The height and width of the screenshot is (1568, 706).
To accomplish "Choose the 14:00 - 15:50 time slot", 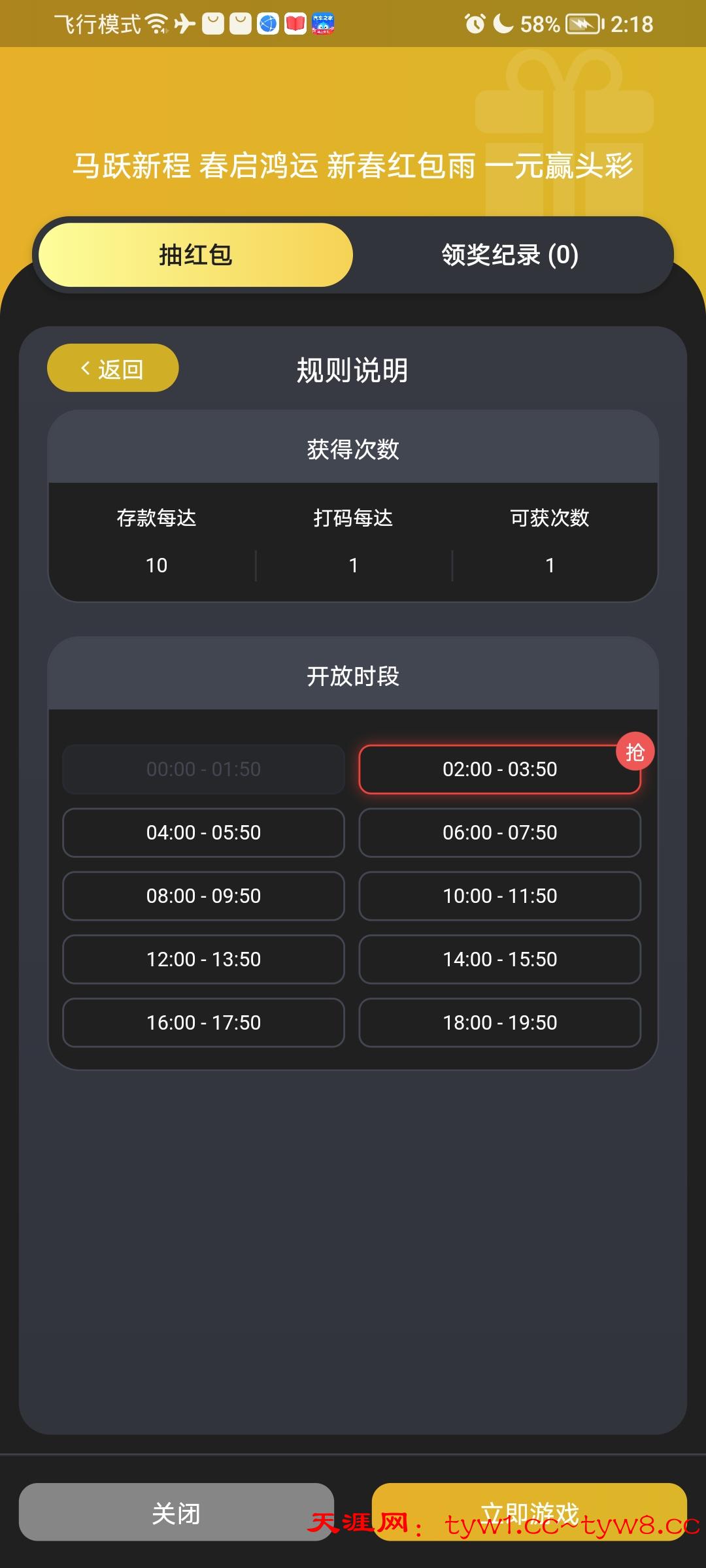I will (x=499, y=960).
